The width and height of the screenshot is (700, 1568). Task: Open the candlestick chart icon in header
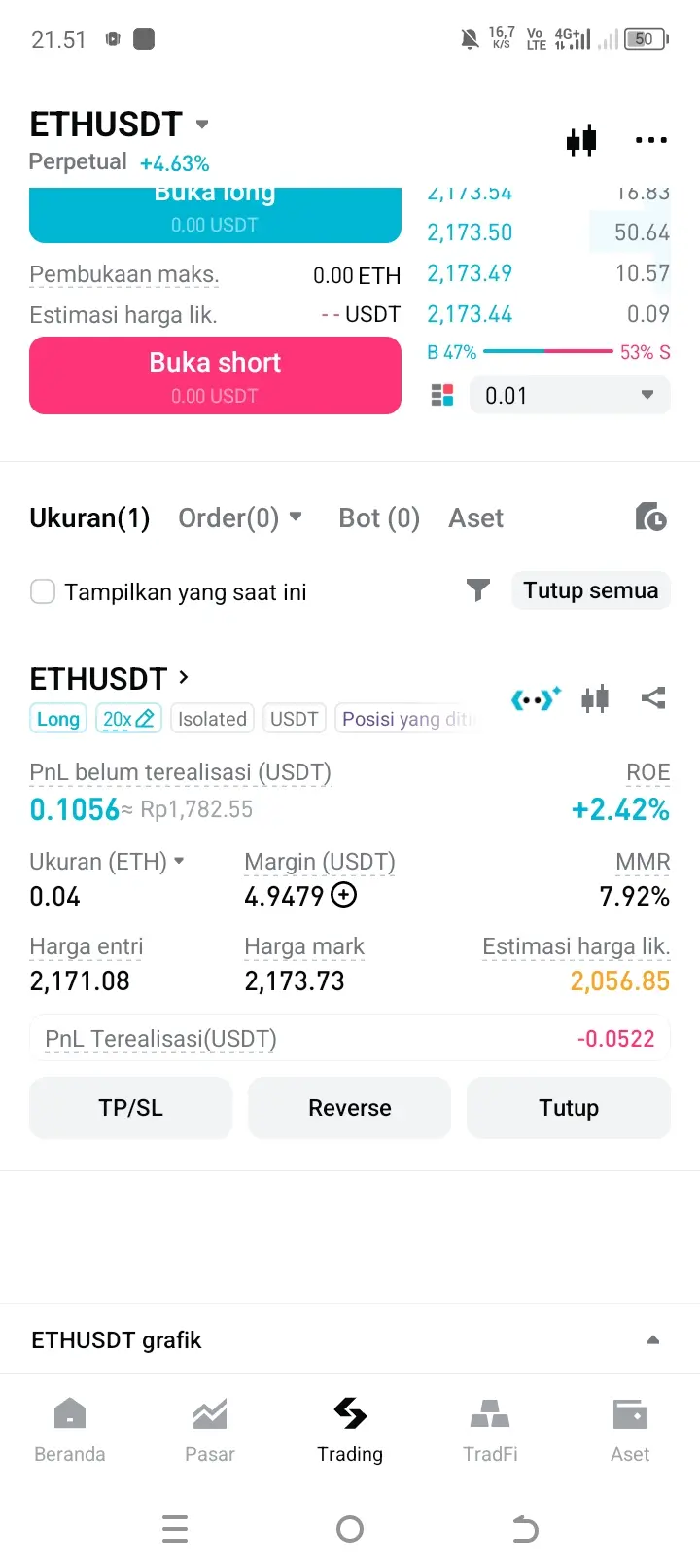click(581, 141)
